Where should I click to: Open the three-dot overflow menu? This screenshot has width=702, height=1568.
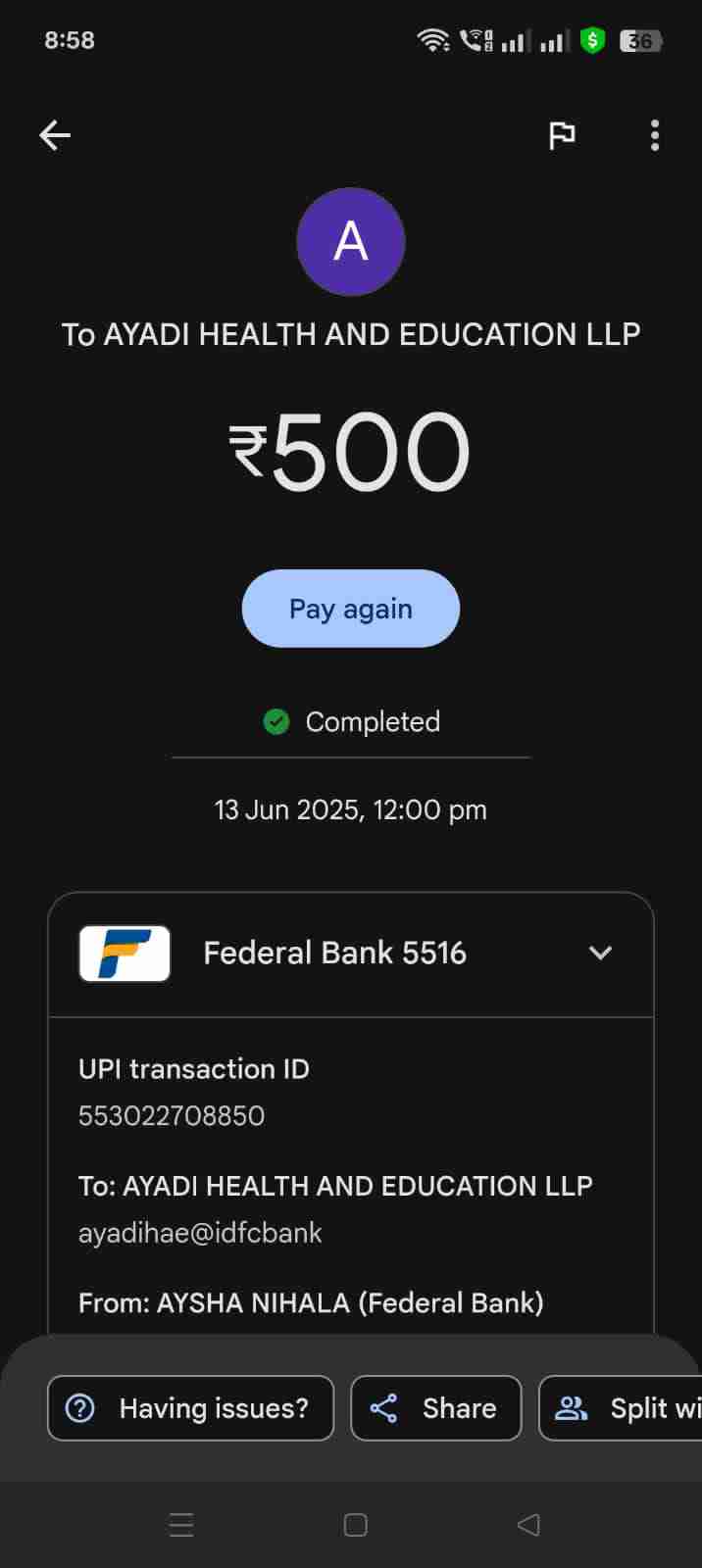655,135
